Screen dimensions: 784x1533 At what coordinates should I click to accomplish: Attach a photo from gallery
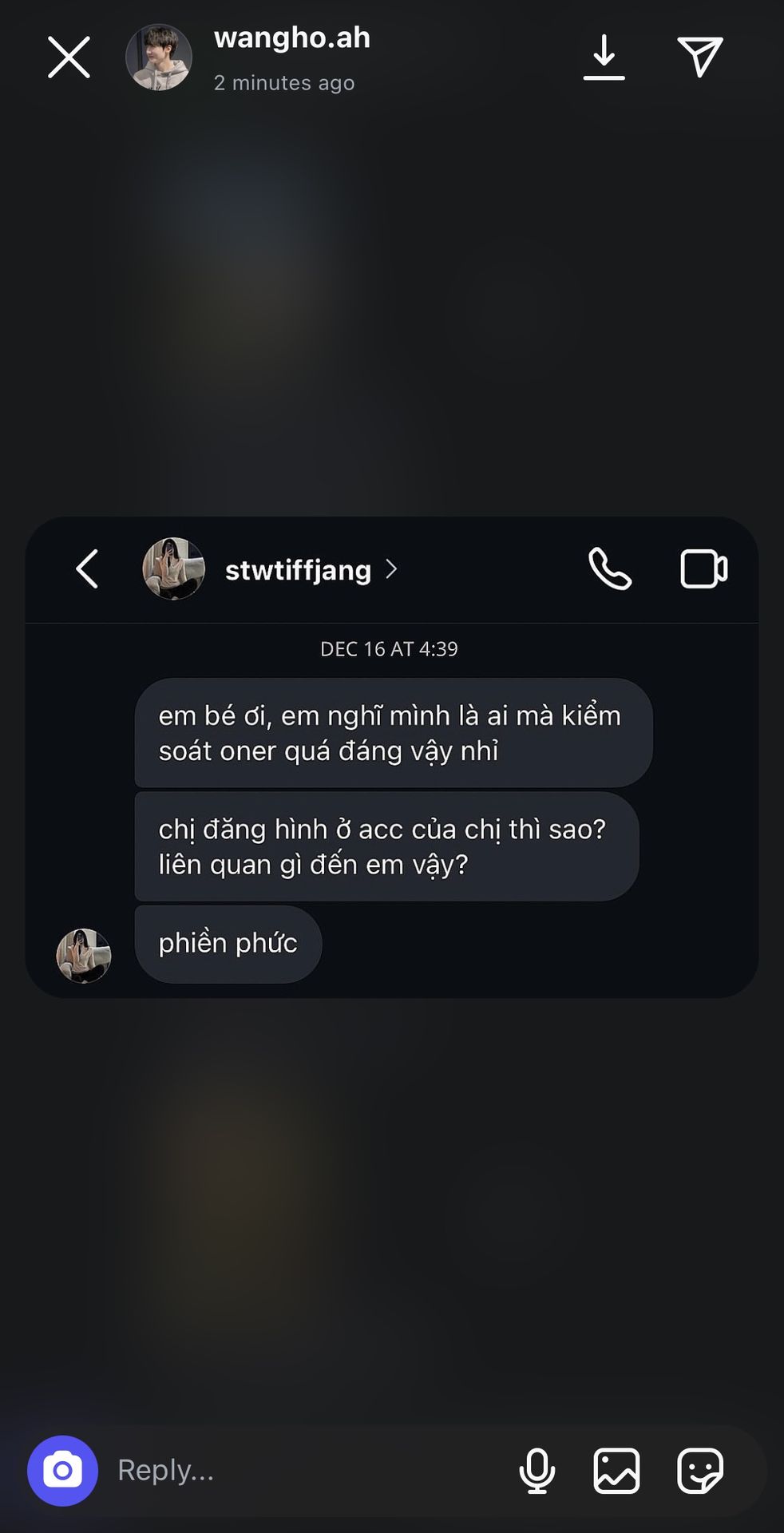tap(616, 1470)
